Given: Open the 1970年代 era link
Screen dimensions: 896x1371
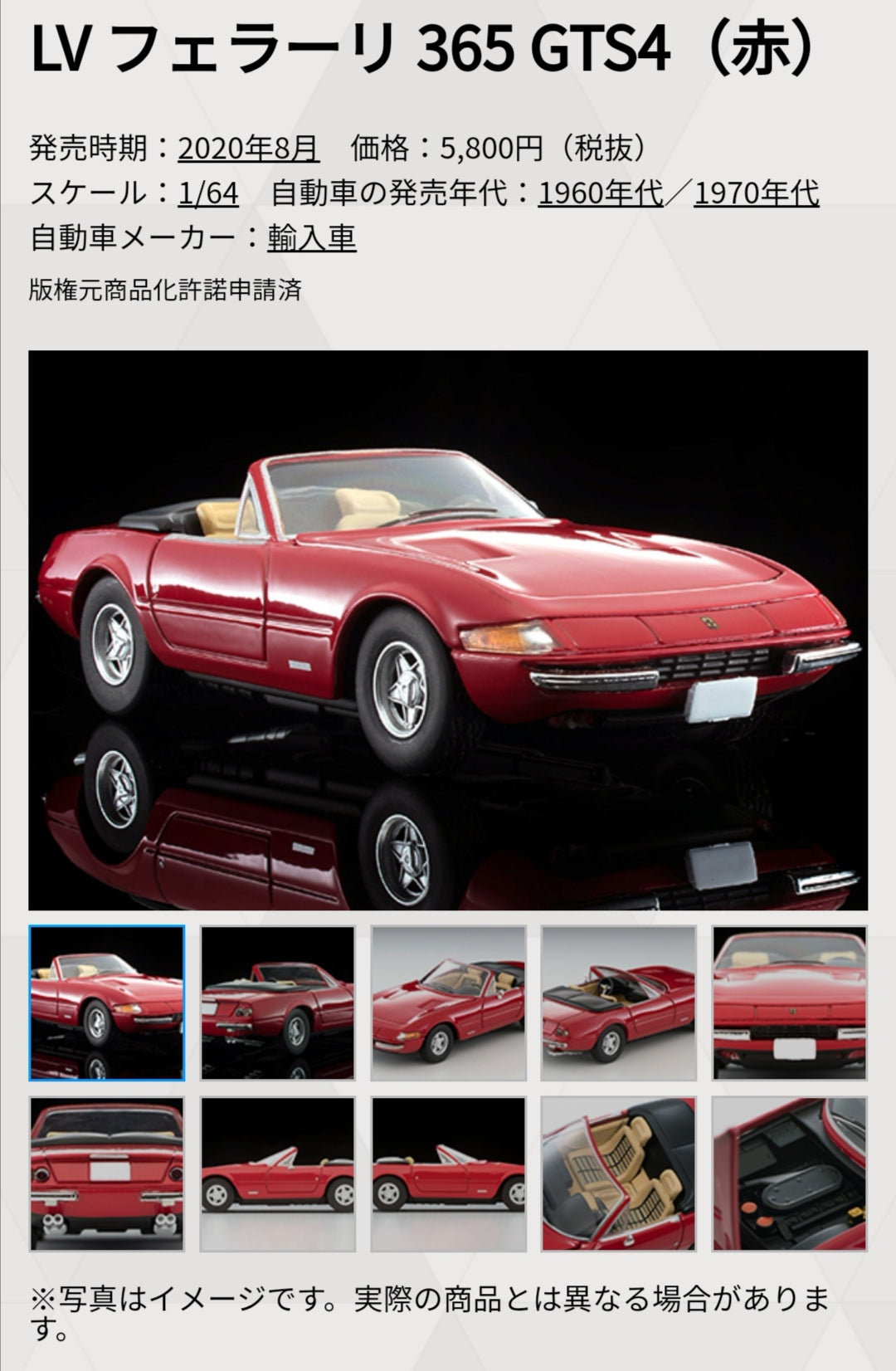Looking at the screenshot, I should [x=756, y=193].
